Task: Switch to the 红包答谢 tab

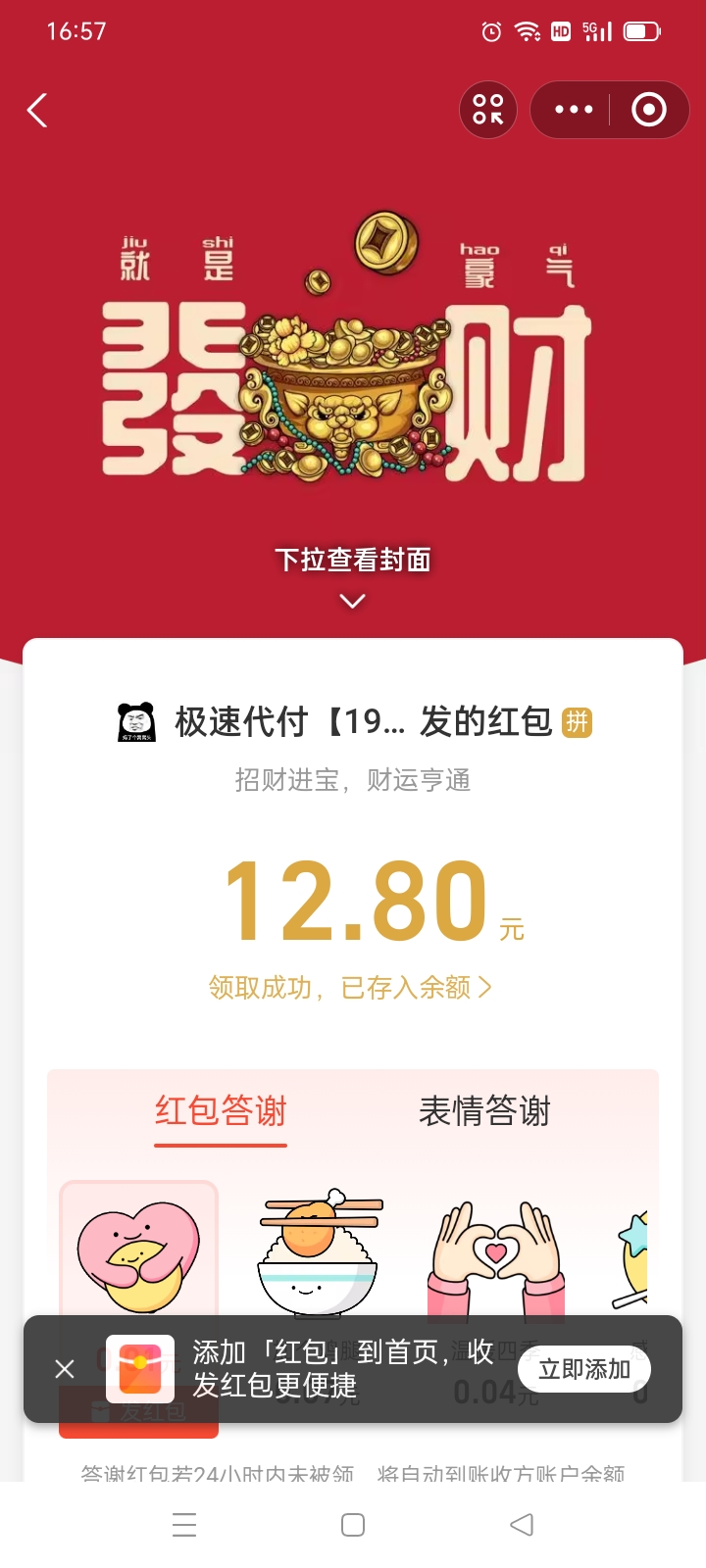Action: click(x=221, y=1111)
